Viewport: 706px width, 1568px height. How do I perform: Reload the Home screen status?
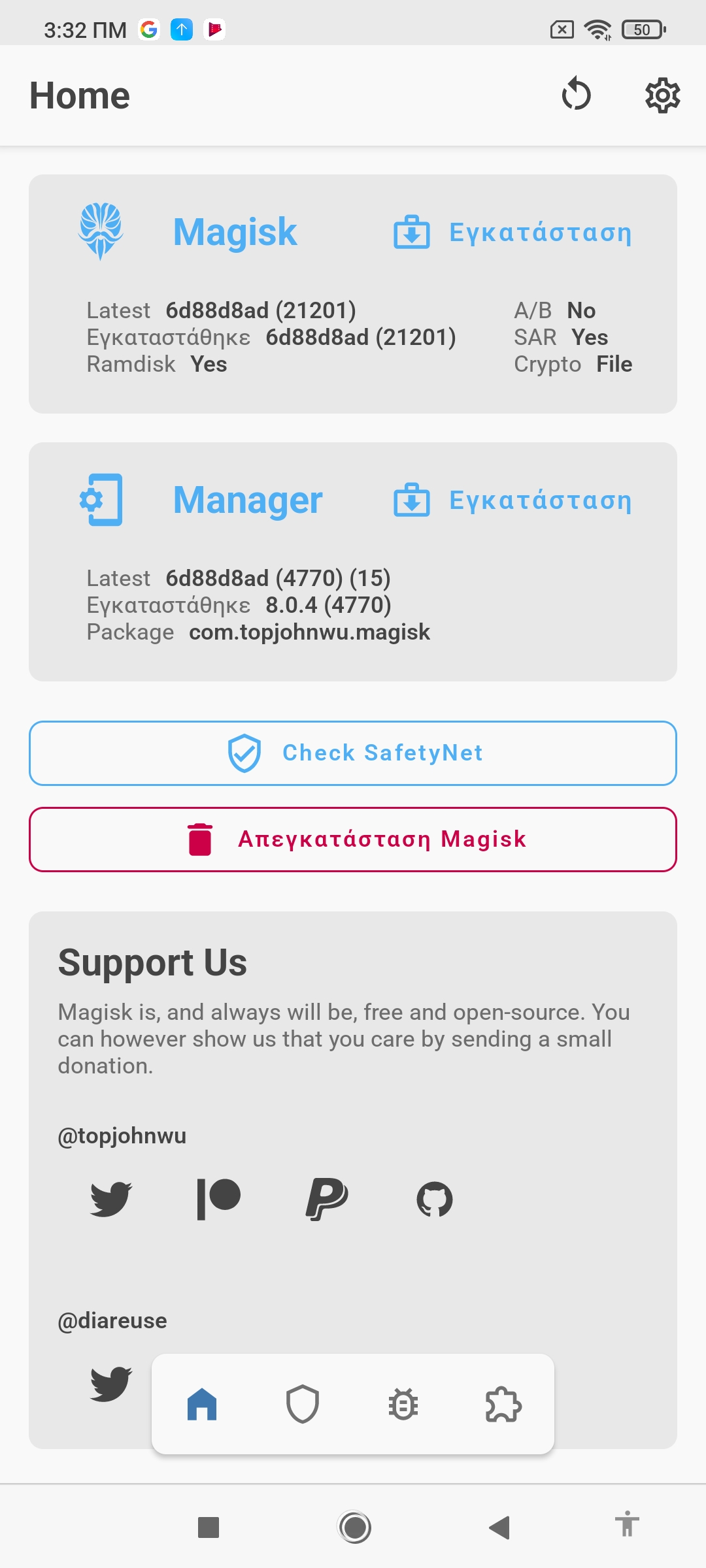point(576,95)
